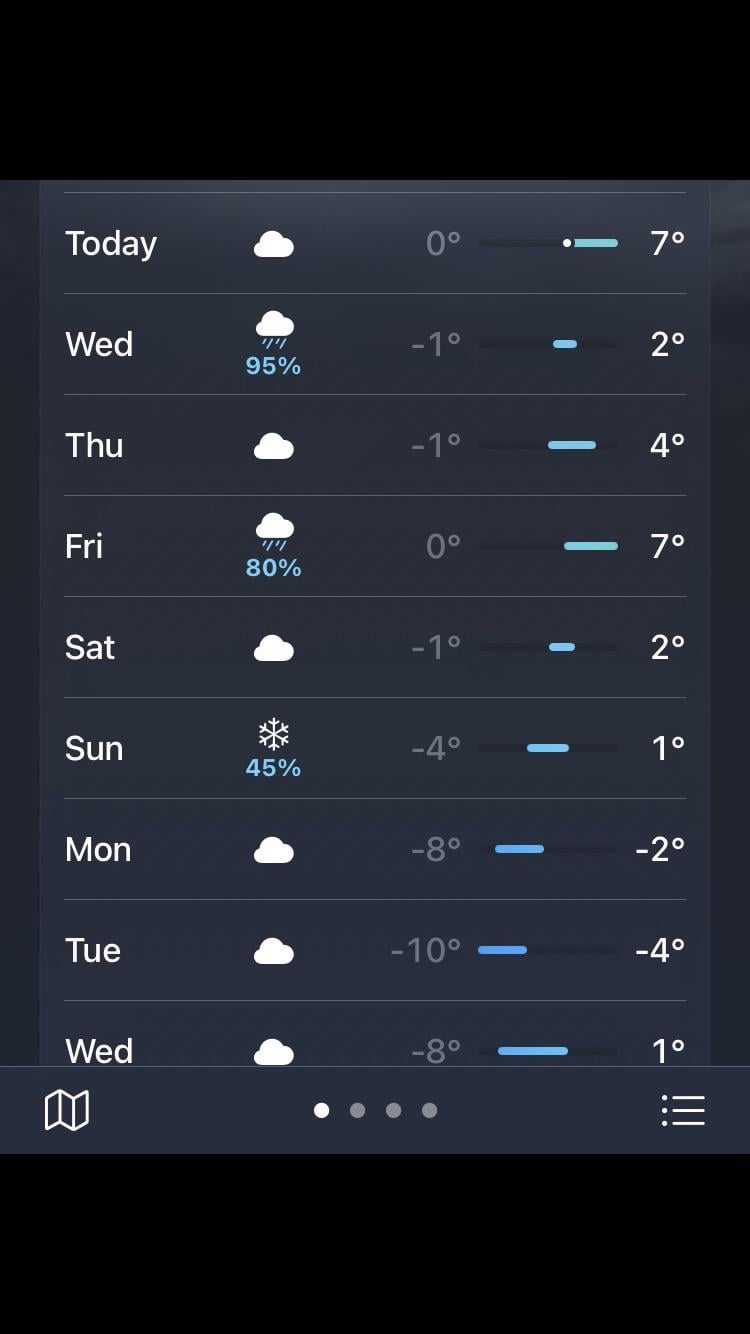Open the Tue forecast with -10° low

click(x=375, y=950)
